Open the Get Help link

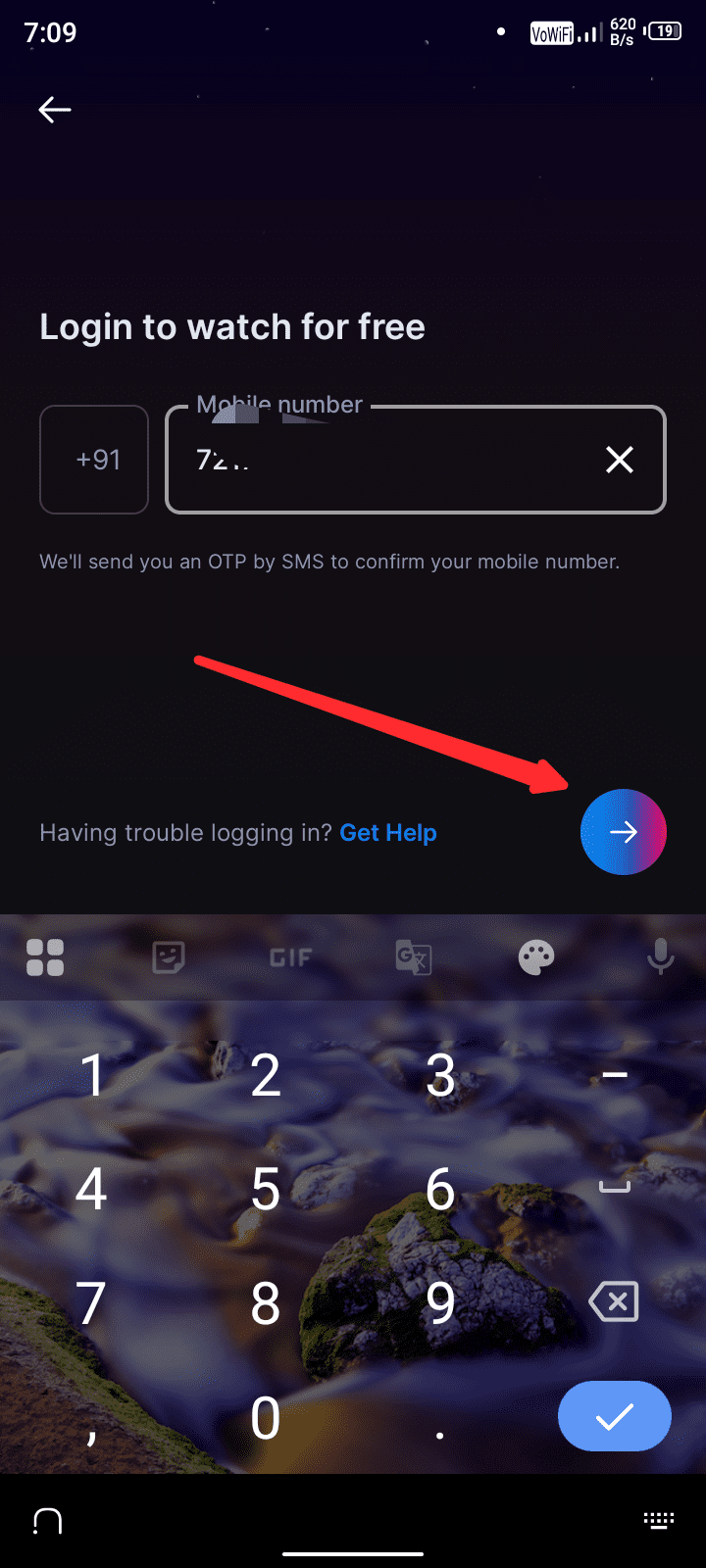point(388,833)
